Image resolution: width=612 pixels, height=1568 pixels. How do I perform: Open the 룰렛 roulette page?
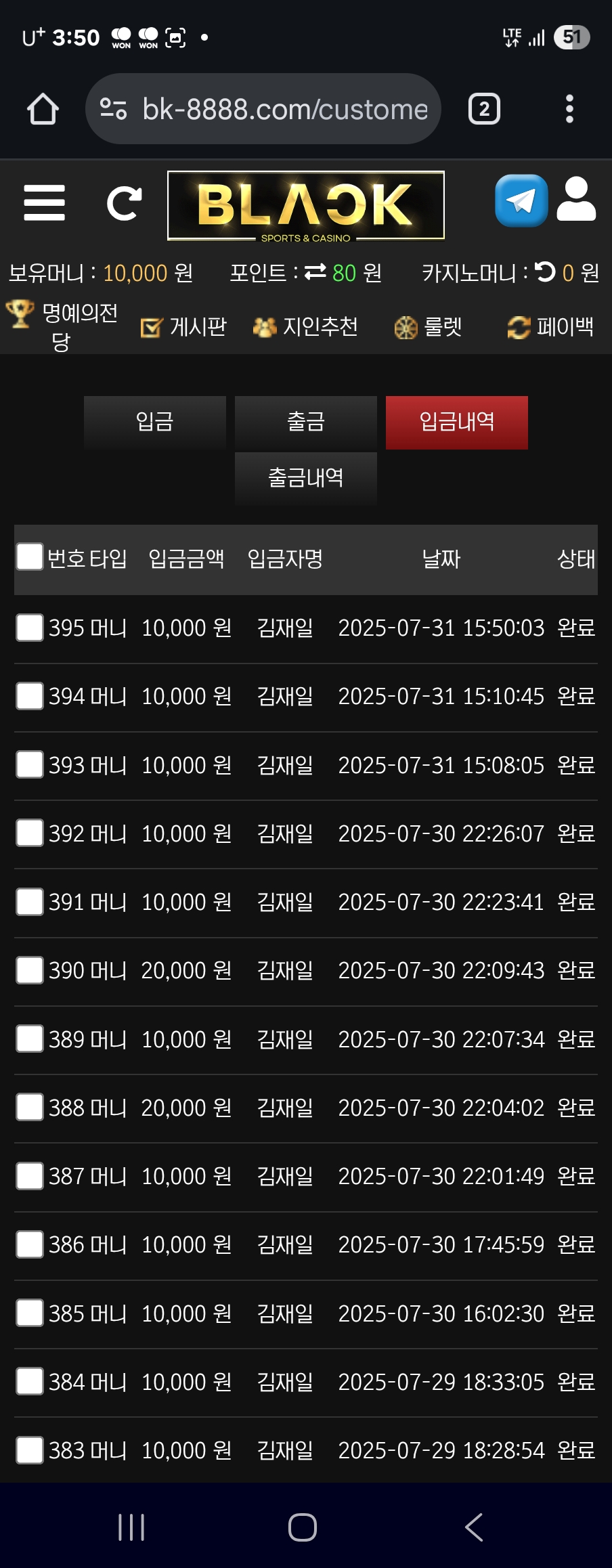click(429, 328)
